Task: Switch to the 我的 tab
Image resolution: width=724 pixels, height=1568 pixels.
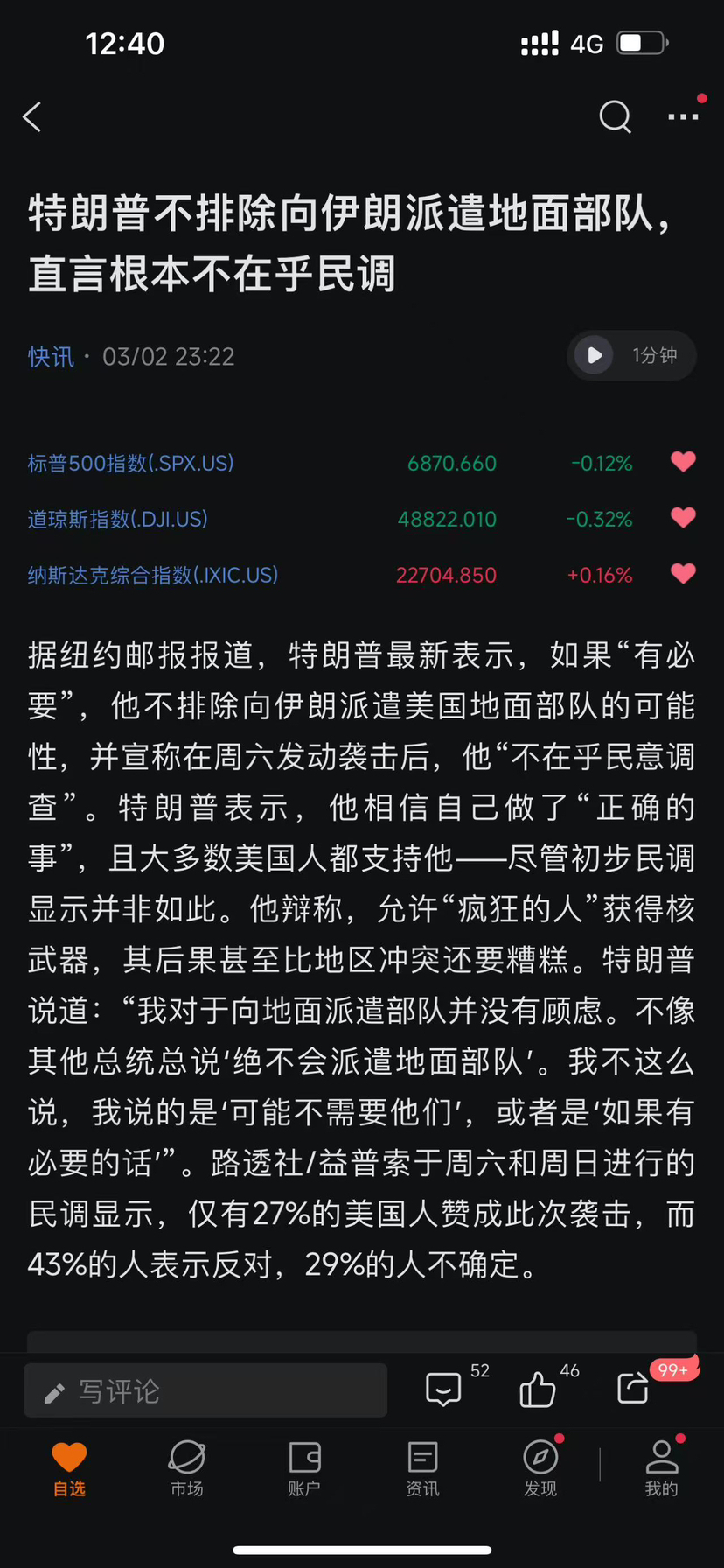Action: [661, 1469]
